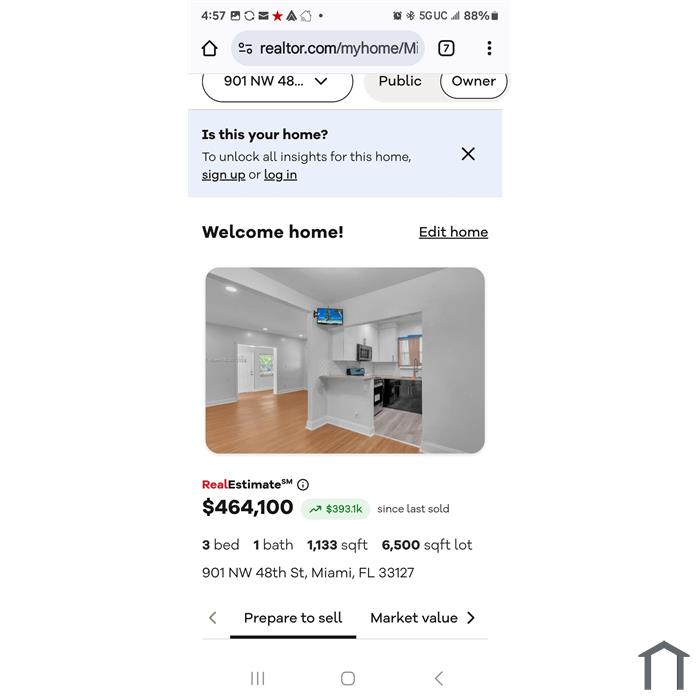Expand the 901 NW 48... address dropdown
Viewport: 700px width, 700px height.
click(277, 81)
